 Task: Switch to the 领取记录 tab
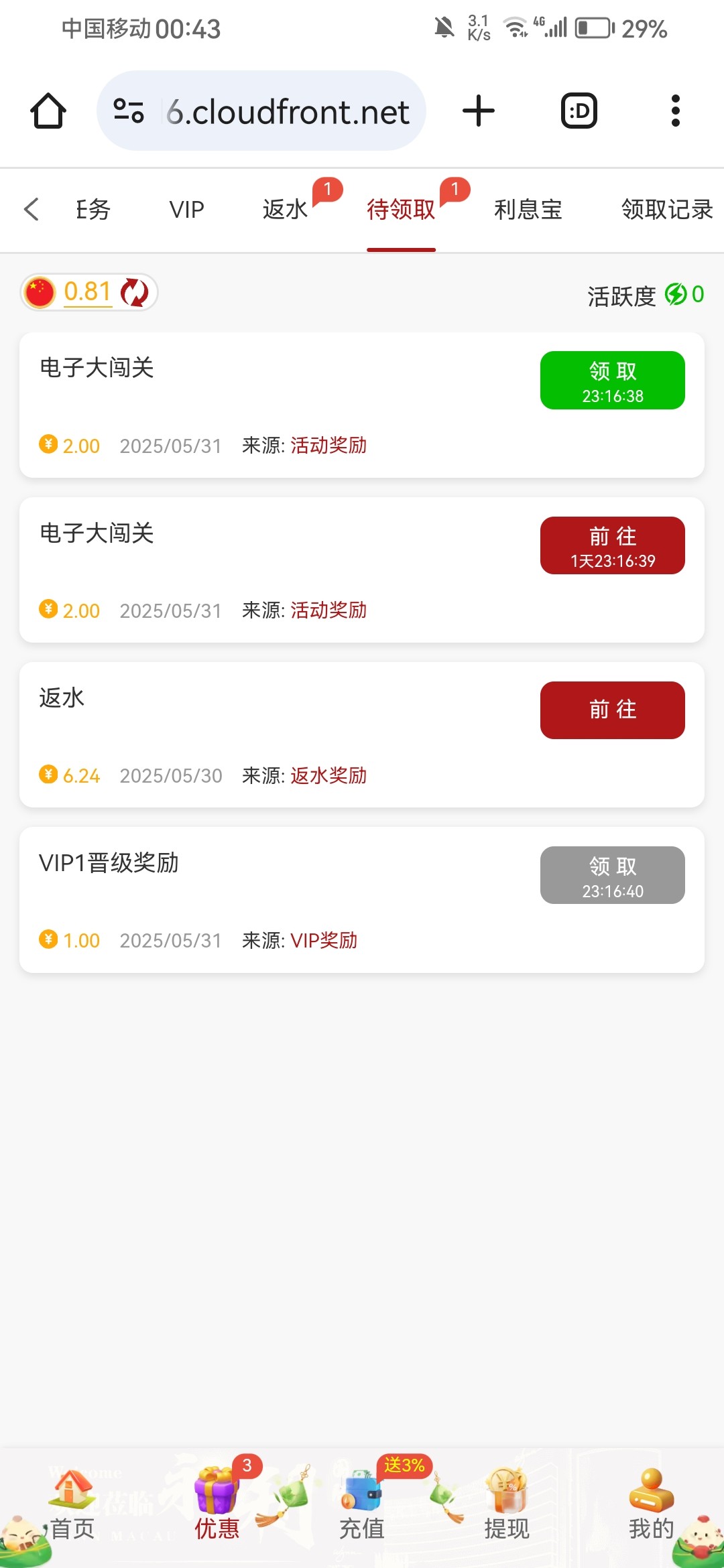pyautogui.click(x=666, y=210)
